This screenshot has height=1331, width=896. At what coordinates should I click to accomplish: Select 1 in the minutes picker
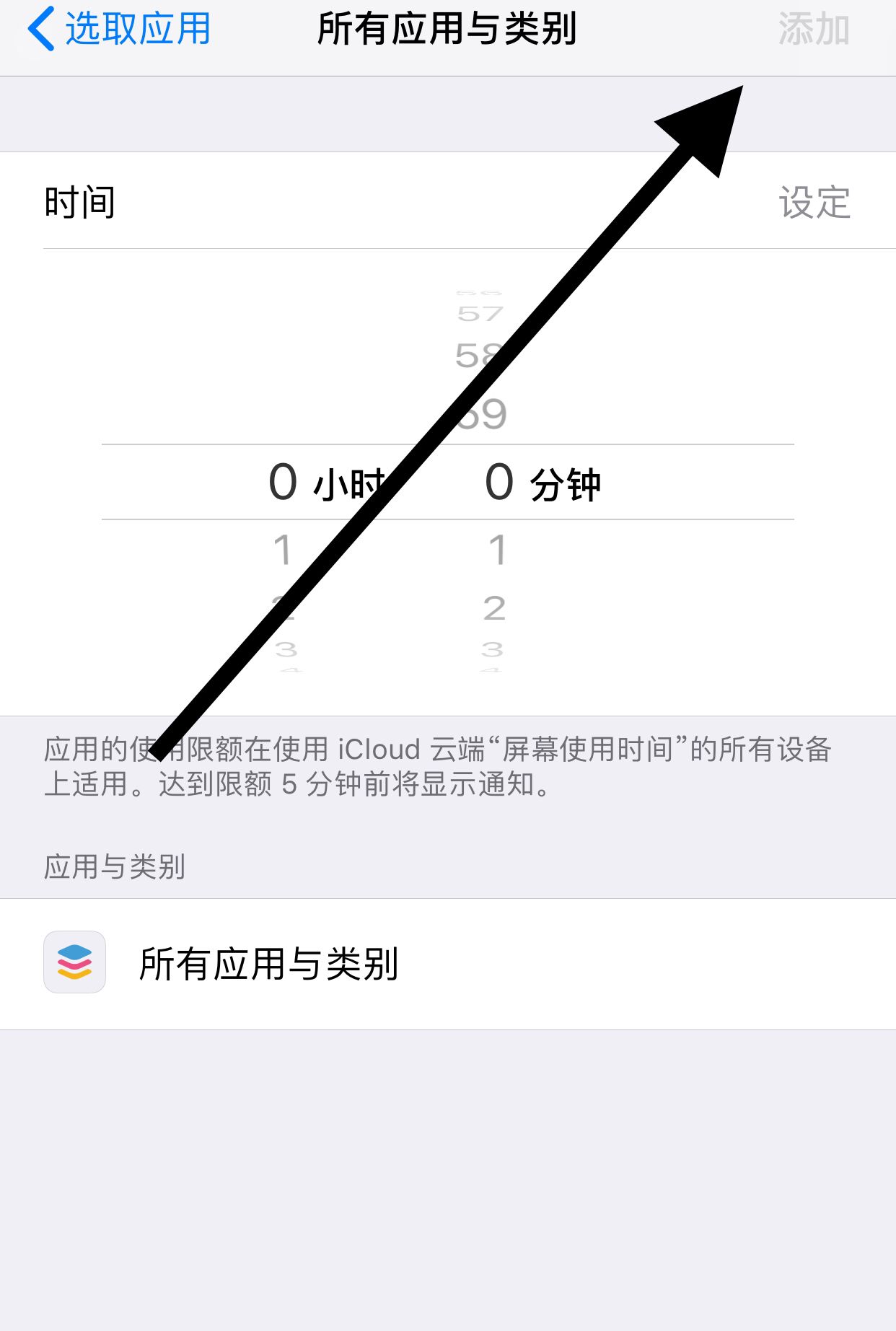click(498, 550)
